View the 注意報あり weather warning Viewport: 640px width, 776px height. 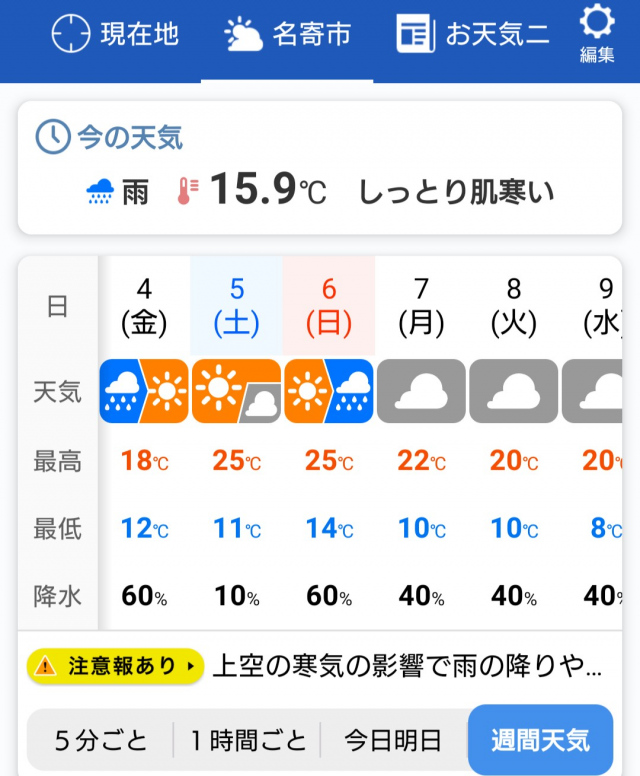(x=115, y=665)
